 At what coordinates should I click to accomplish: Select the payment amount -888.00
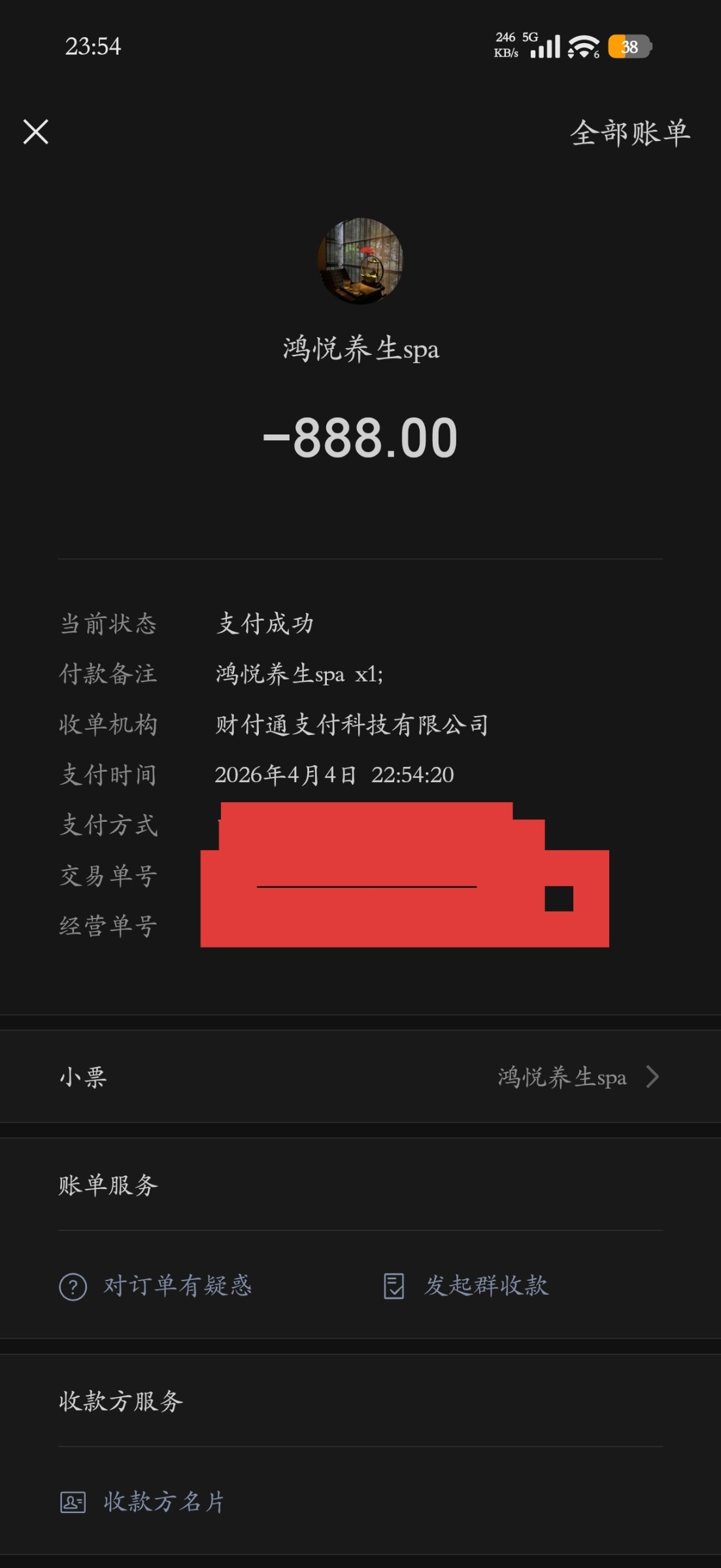click(x=360, y=438)
